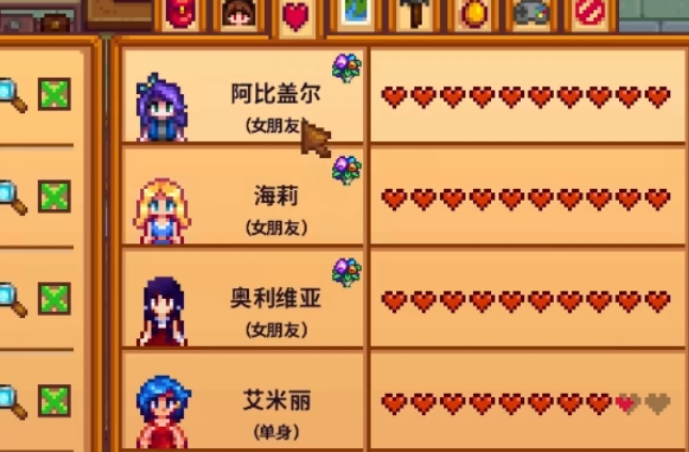Open the collections gold coin tab
The width and height of the screenshot is (689, 452).
point(470,13)
